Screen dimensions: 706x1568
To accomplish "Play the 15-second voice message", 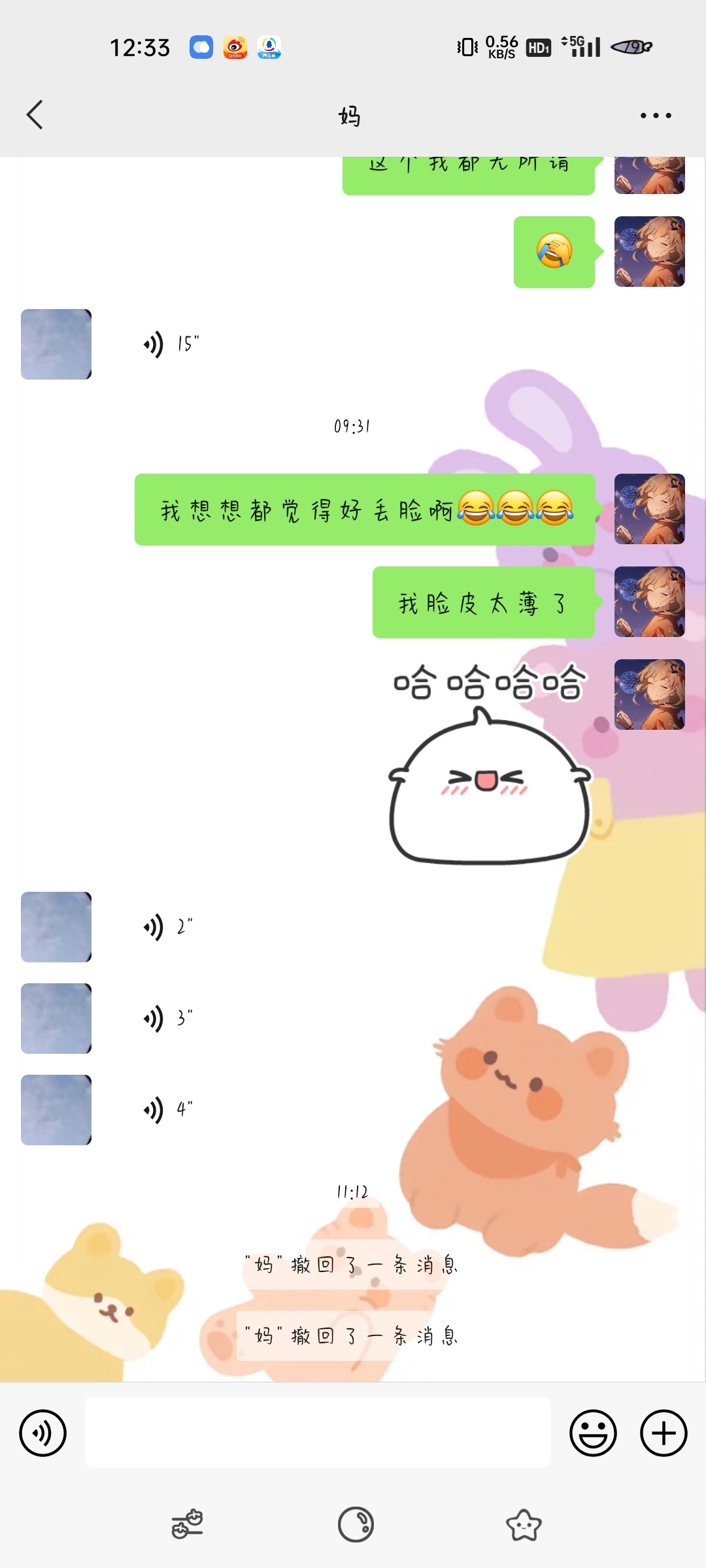I will [171, 344].
